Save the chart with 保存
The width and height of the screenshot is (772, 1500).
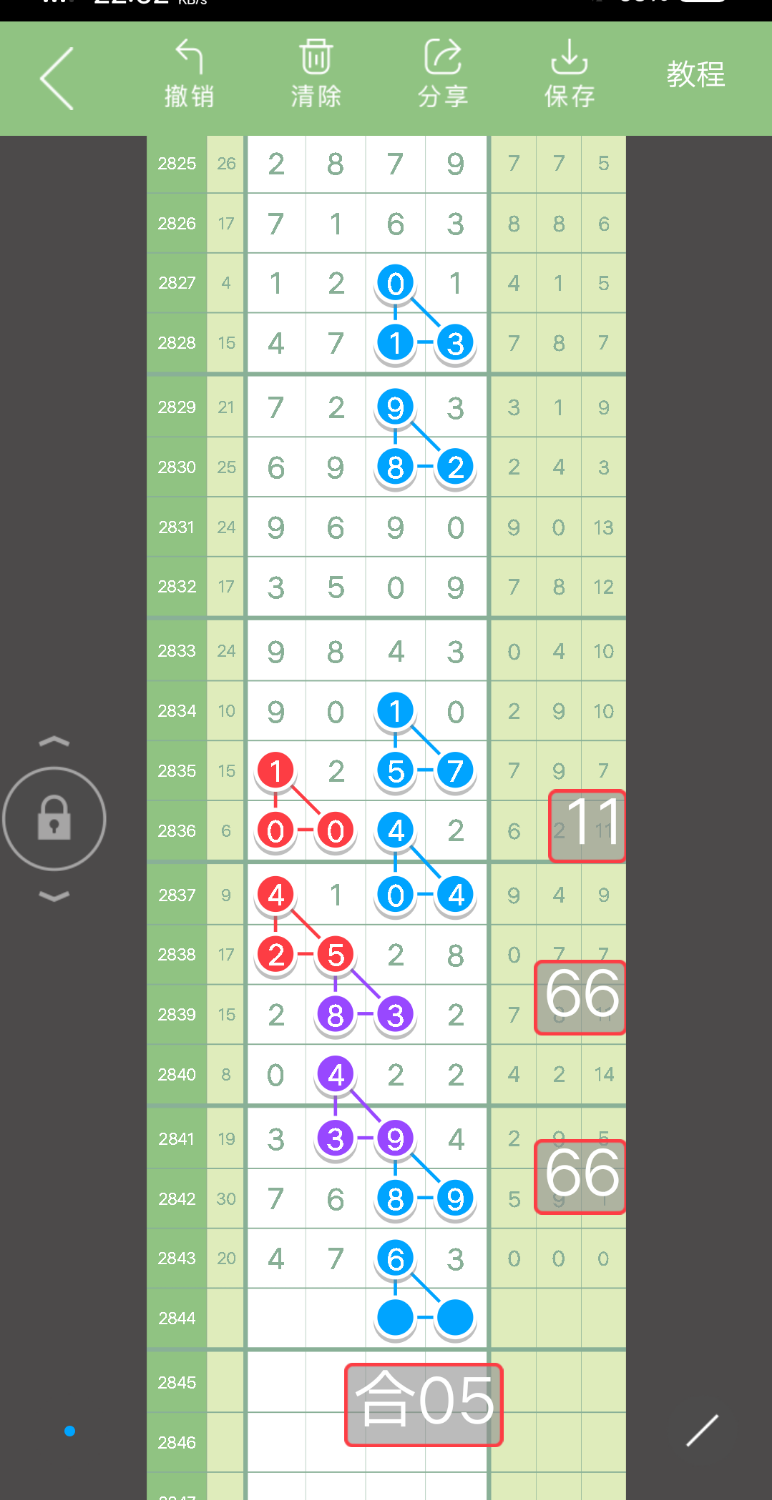569,74
